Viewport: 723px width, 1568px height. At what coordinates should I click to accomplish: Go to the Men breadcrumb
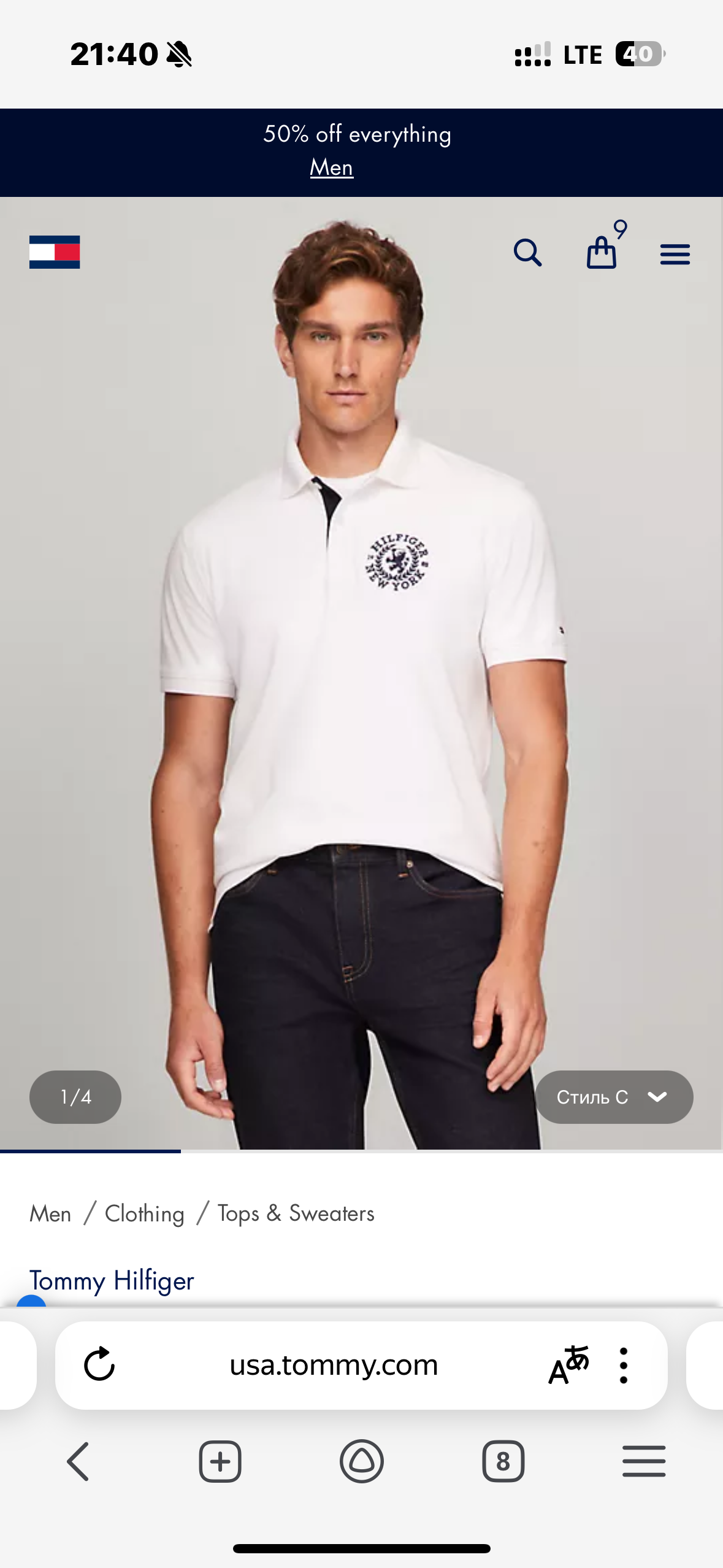point(50,1213)
